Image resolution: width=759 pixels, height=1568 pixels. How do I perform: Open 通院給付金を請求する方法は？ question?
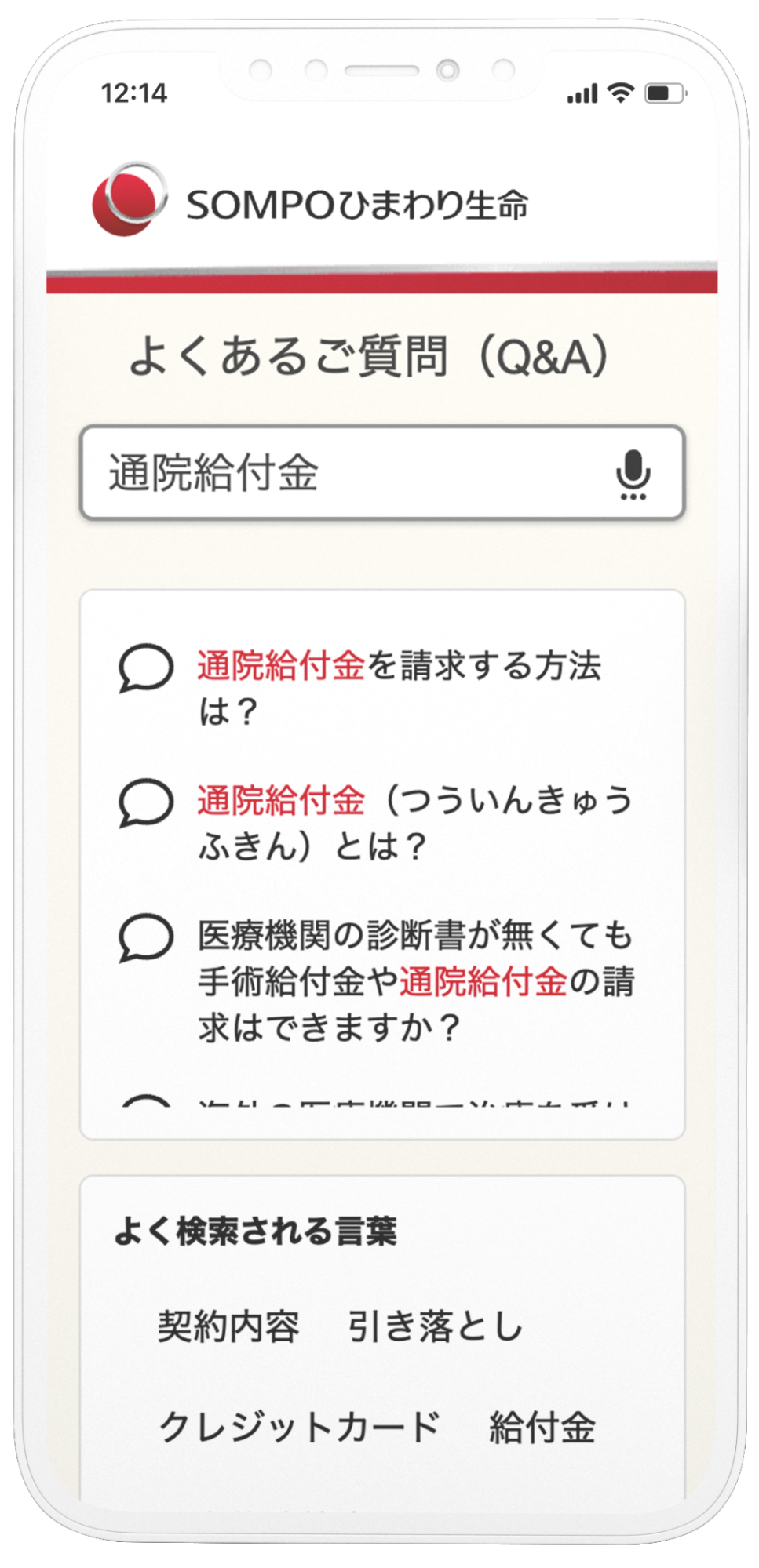[x=399, y=688]
